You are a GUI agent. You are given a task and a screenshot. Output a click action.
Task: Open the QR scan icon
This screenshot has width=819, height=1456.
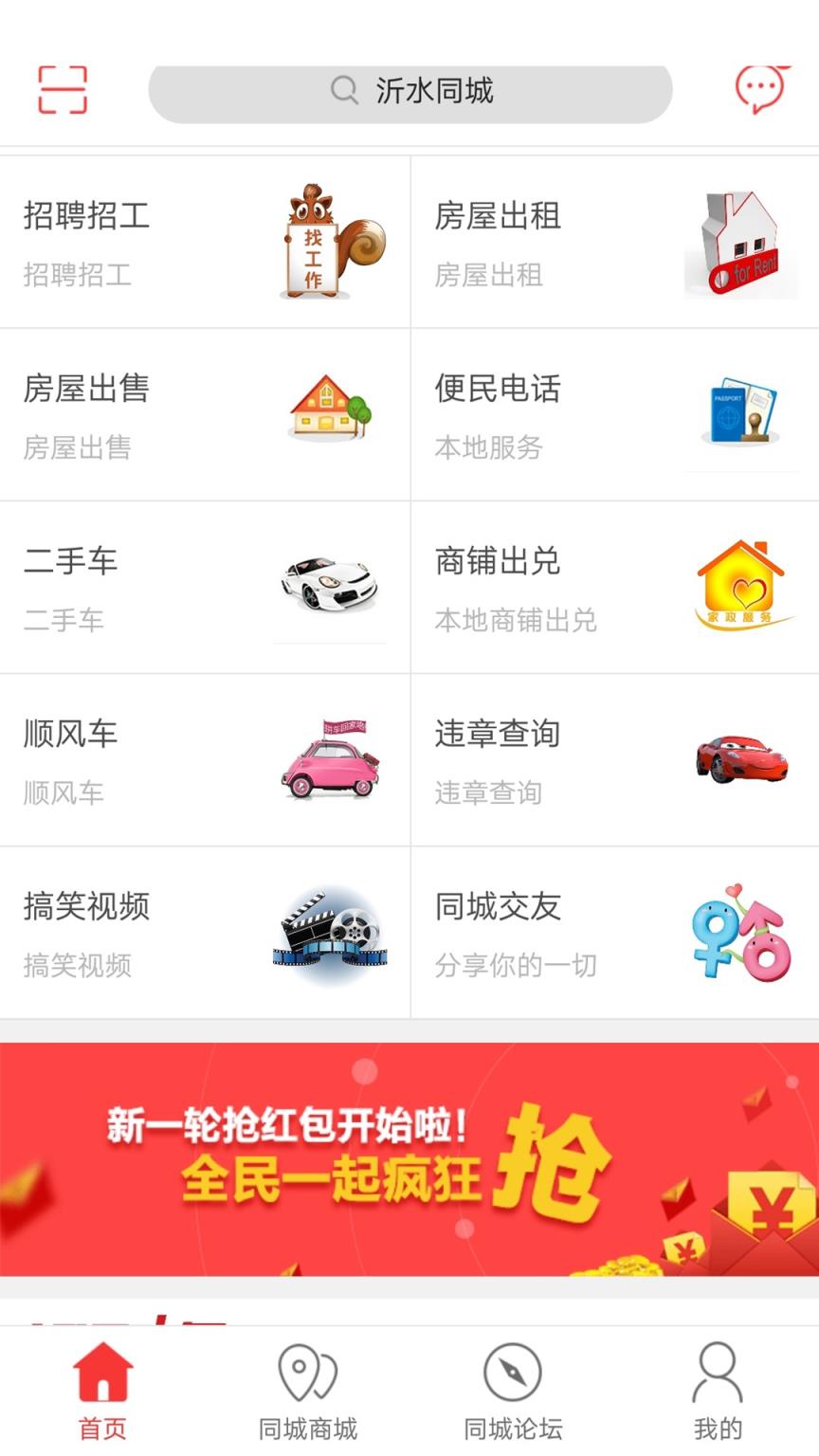[x=63, y=91]
